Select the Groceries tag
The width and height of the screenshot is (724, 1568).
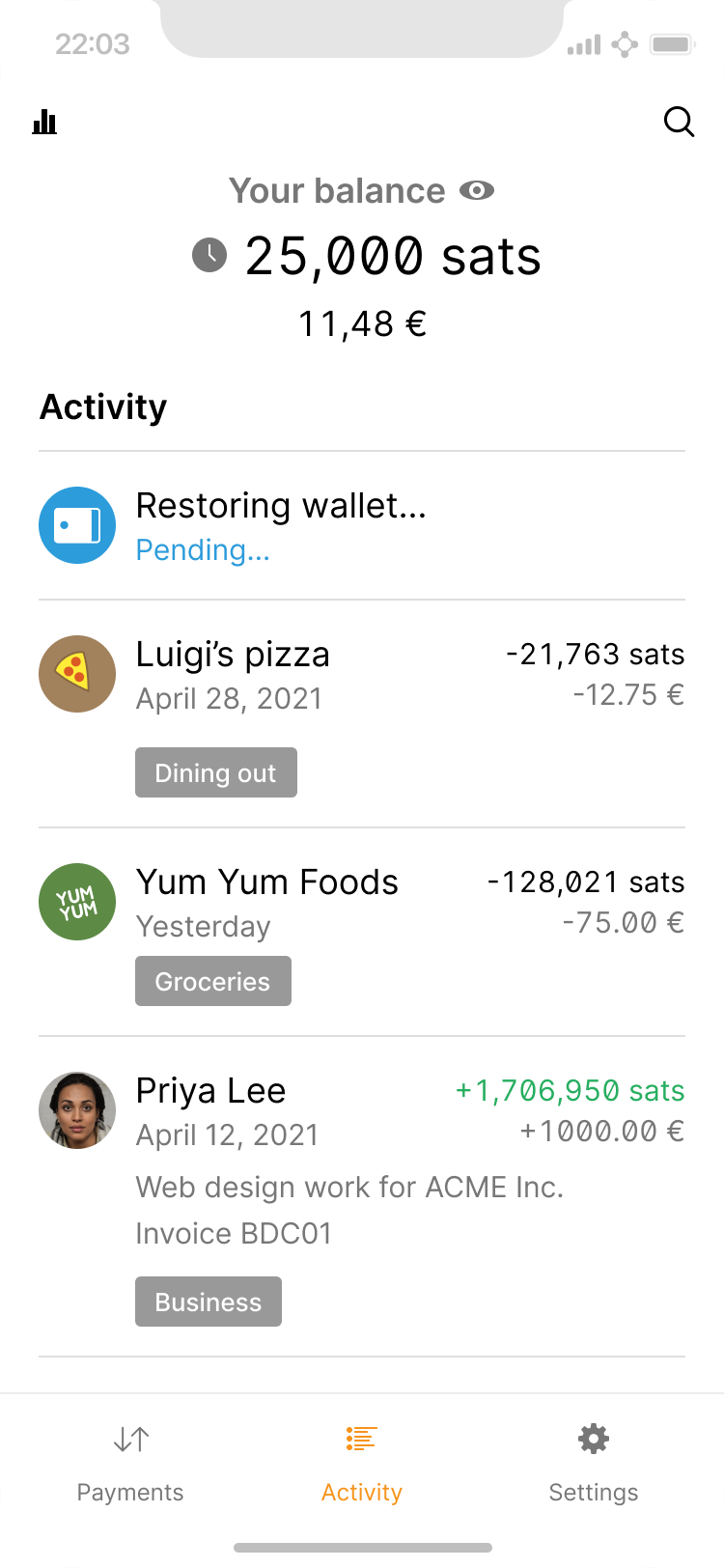[212, 982]
